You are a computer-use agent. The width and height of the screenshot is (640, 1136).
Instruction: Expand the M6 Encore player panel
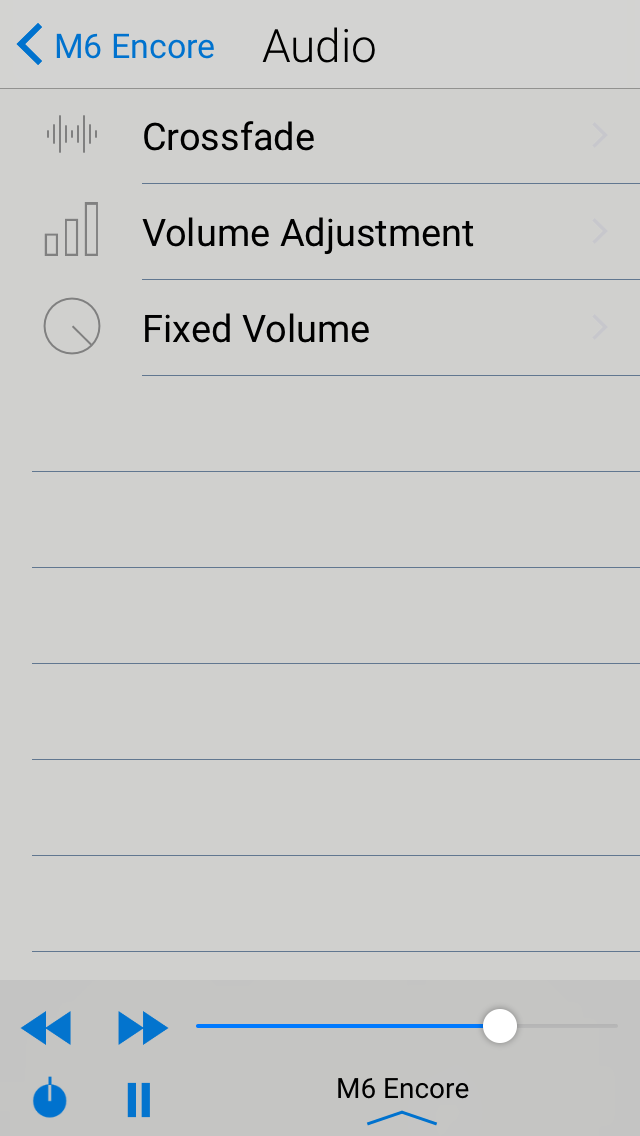pyautogui.click(x=402, y=1100)
